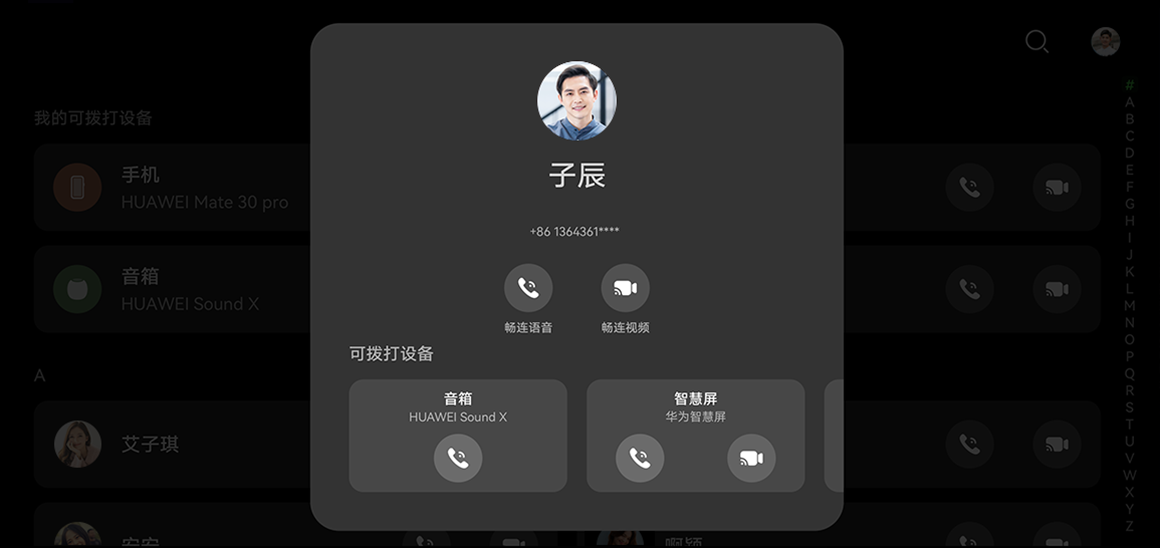Start a 畅连语音 call with 子辰

[528, 288]
